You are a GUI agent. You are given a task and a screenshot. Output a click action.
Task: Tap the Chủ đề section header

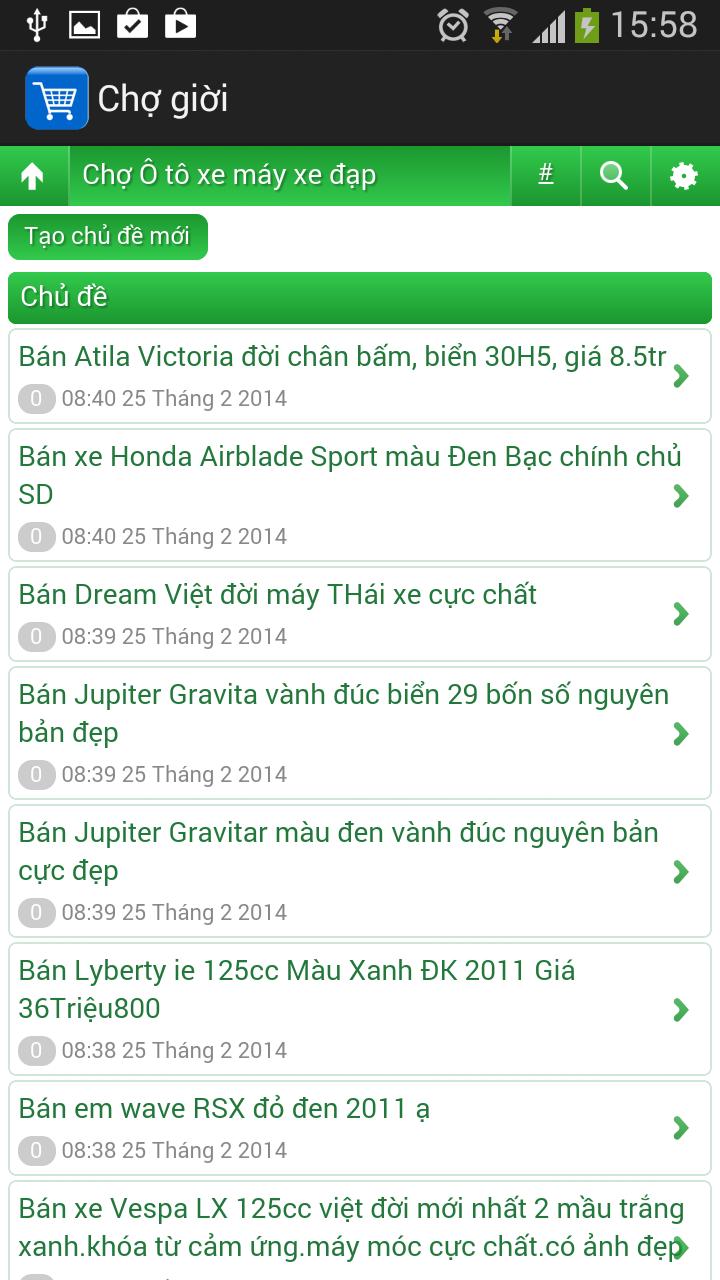click(x=360, y=297)
